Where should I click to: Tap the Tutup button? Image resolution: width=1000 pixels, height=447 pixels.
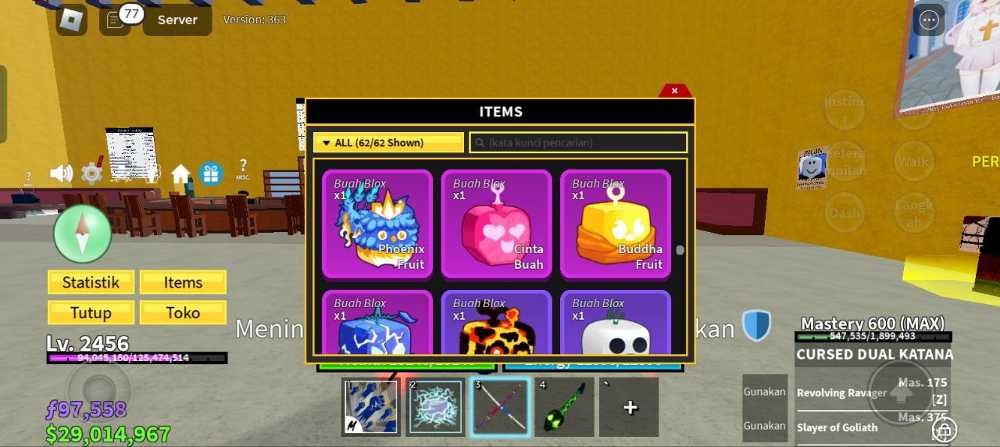tap(90, 312)
